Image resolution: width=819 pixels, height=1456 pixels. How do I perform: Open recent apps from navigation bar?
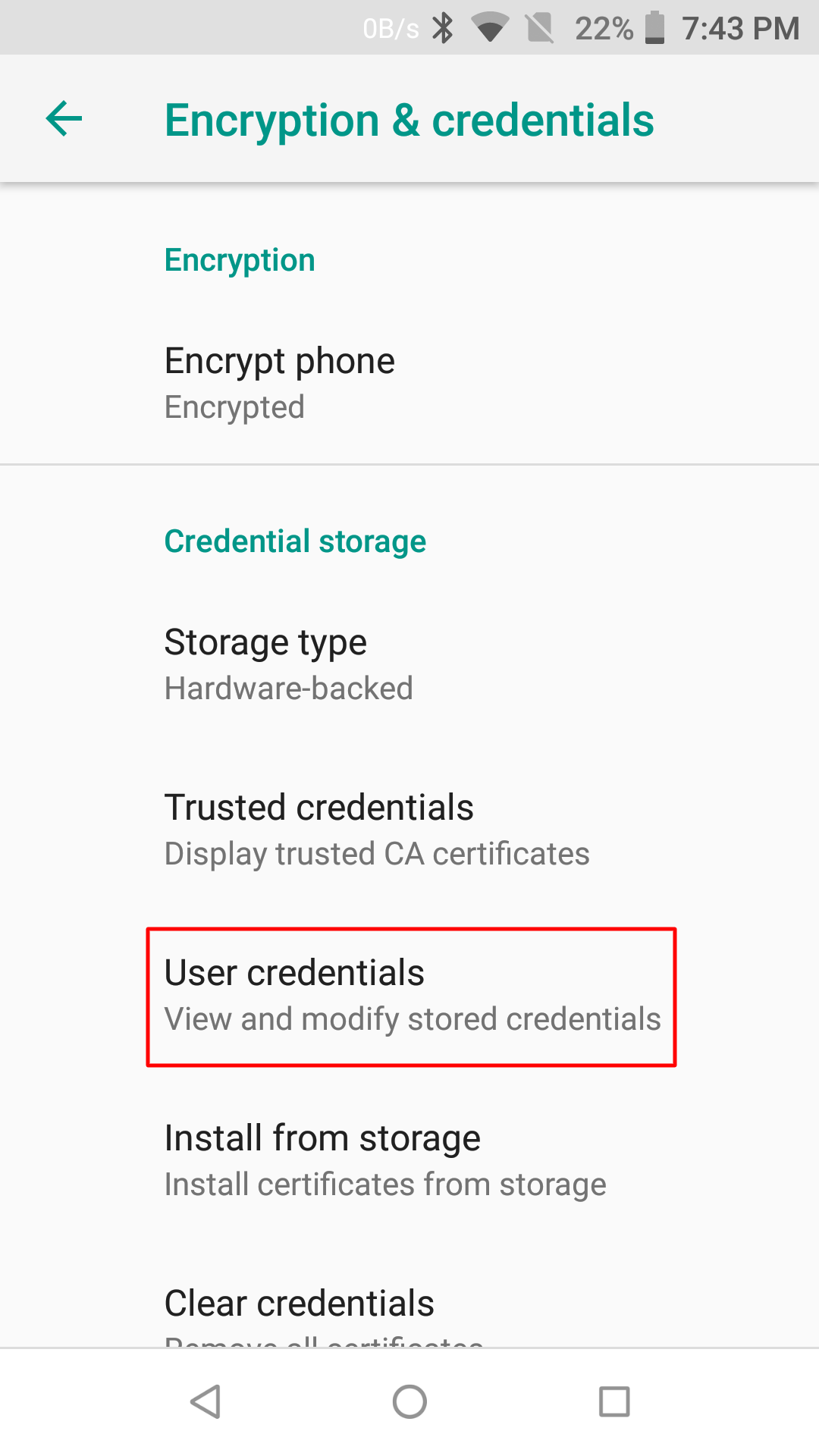[614, 1401]
